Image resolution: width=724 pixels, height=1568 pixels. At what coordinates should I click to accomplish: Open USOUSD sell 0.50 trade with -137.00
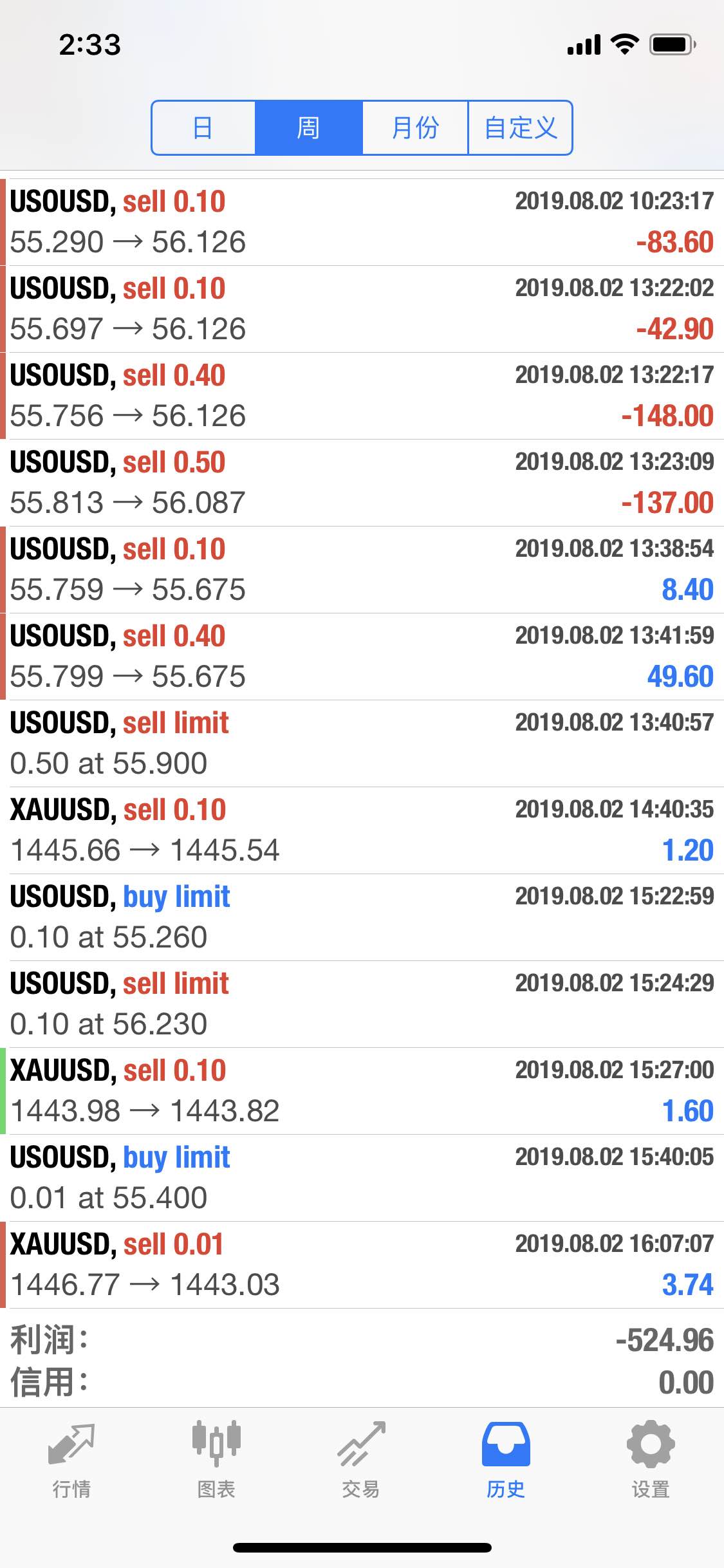(362, 483)
